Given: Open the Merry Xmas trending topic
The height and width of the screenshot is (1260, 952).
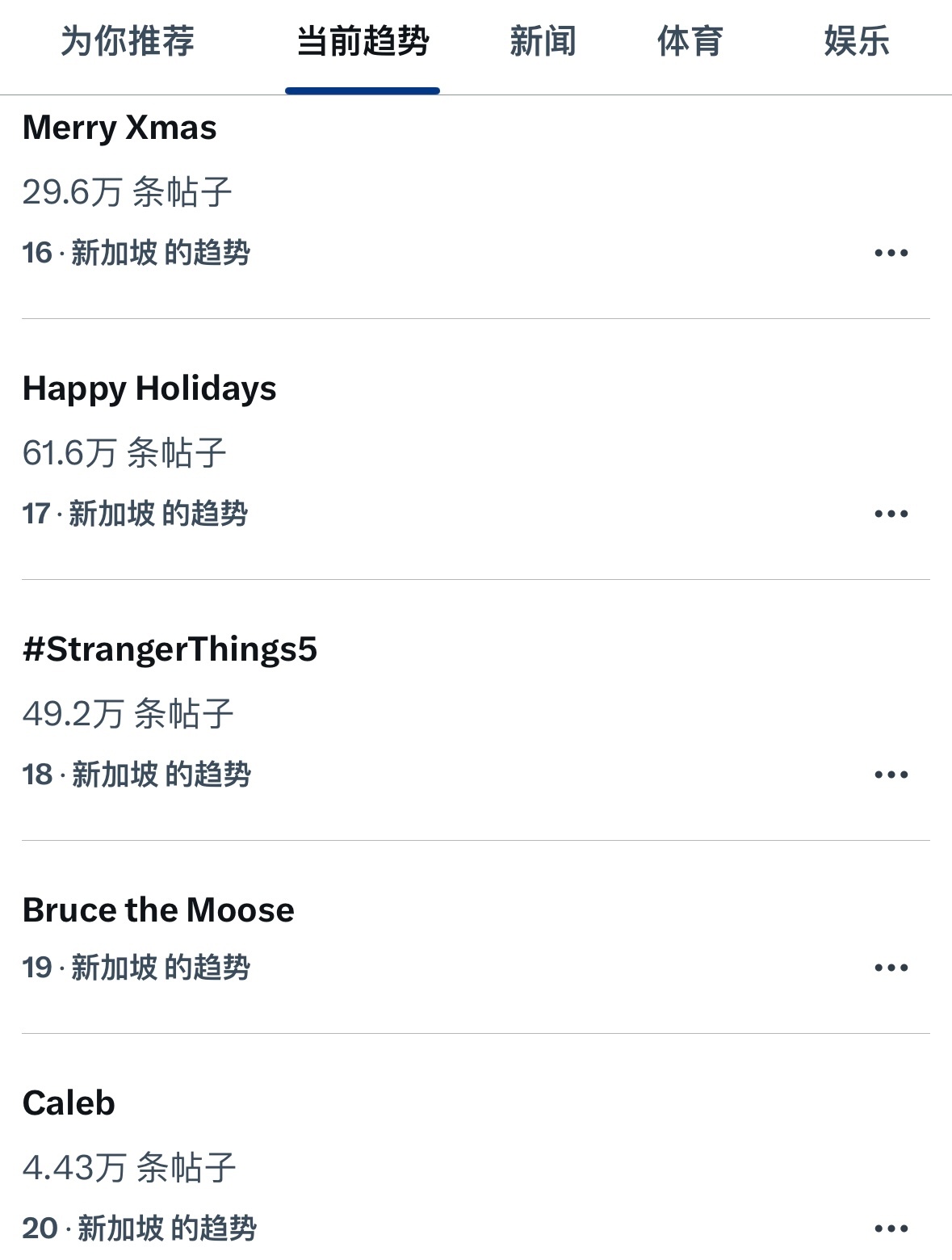Looking at the screenshot, I should [x=119, y=128].
